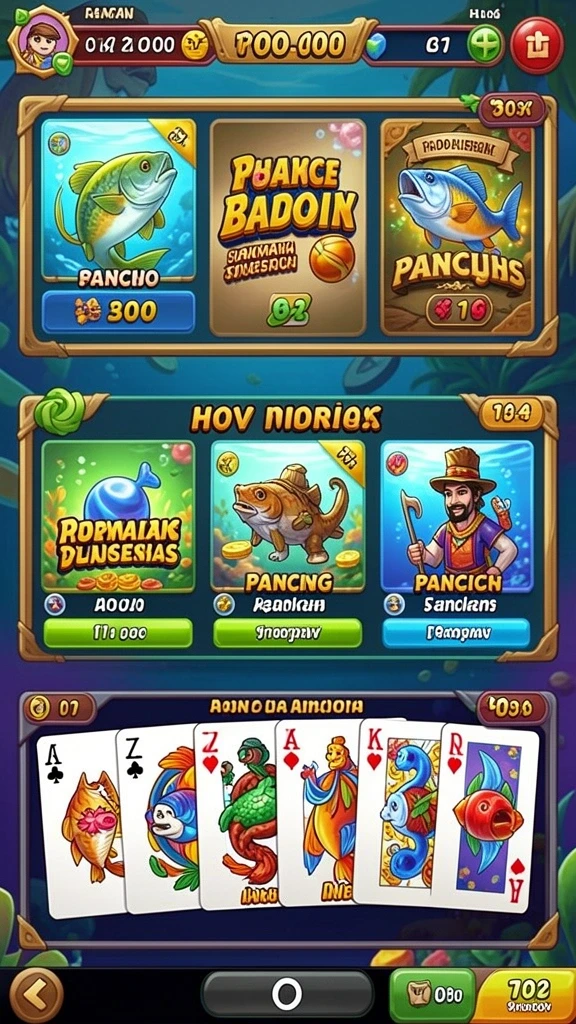The image size is (576, 1024).
Task: Tap the blue 300 button under Pancho
Action: coord(118,312)
